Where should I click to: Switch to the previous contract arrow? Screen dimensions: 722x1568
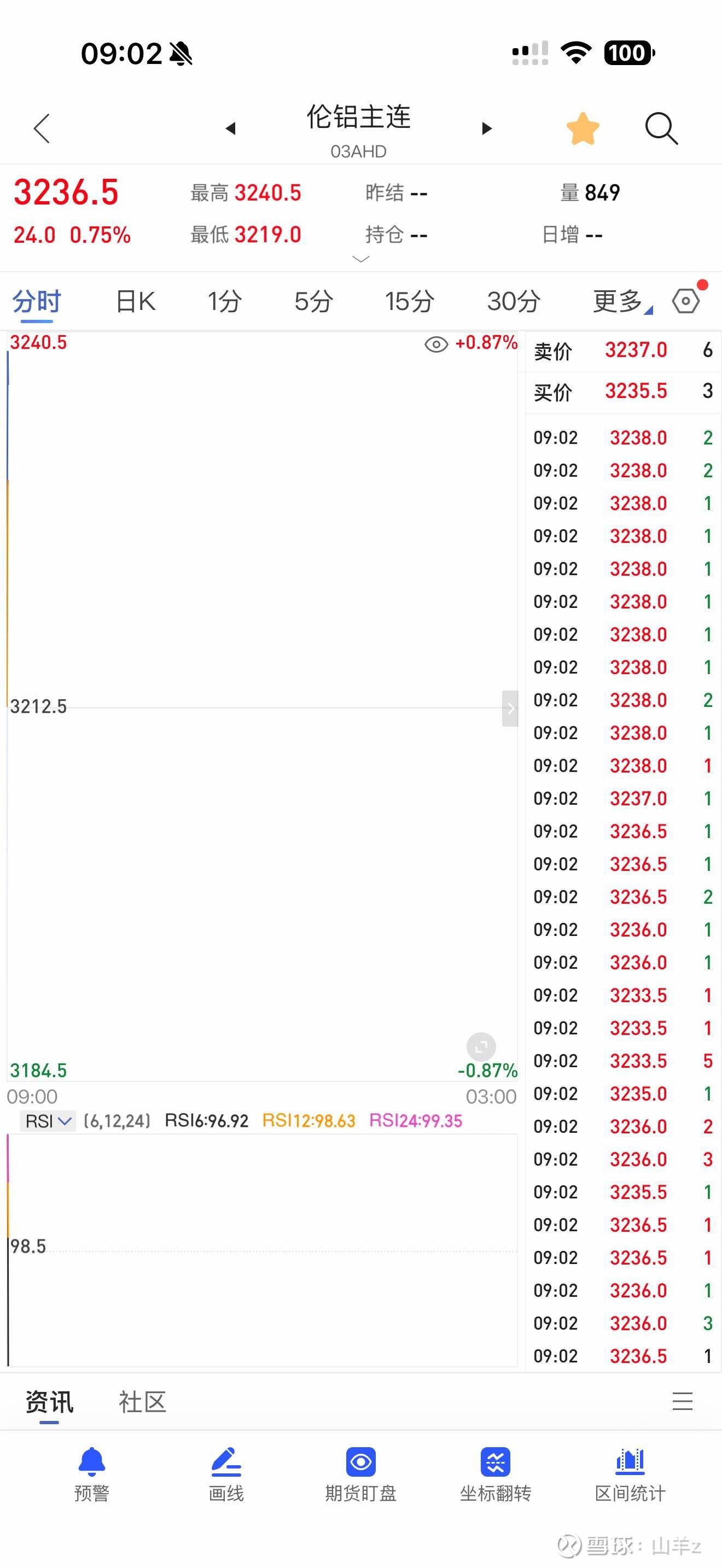pos(230,128)
